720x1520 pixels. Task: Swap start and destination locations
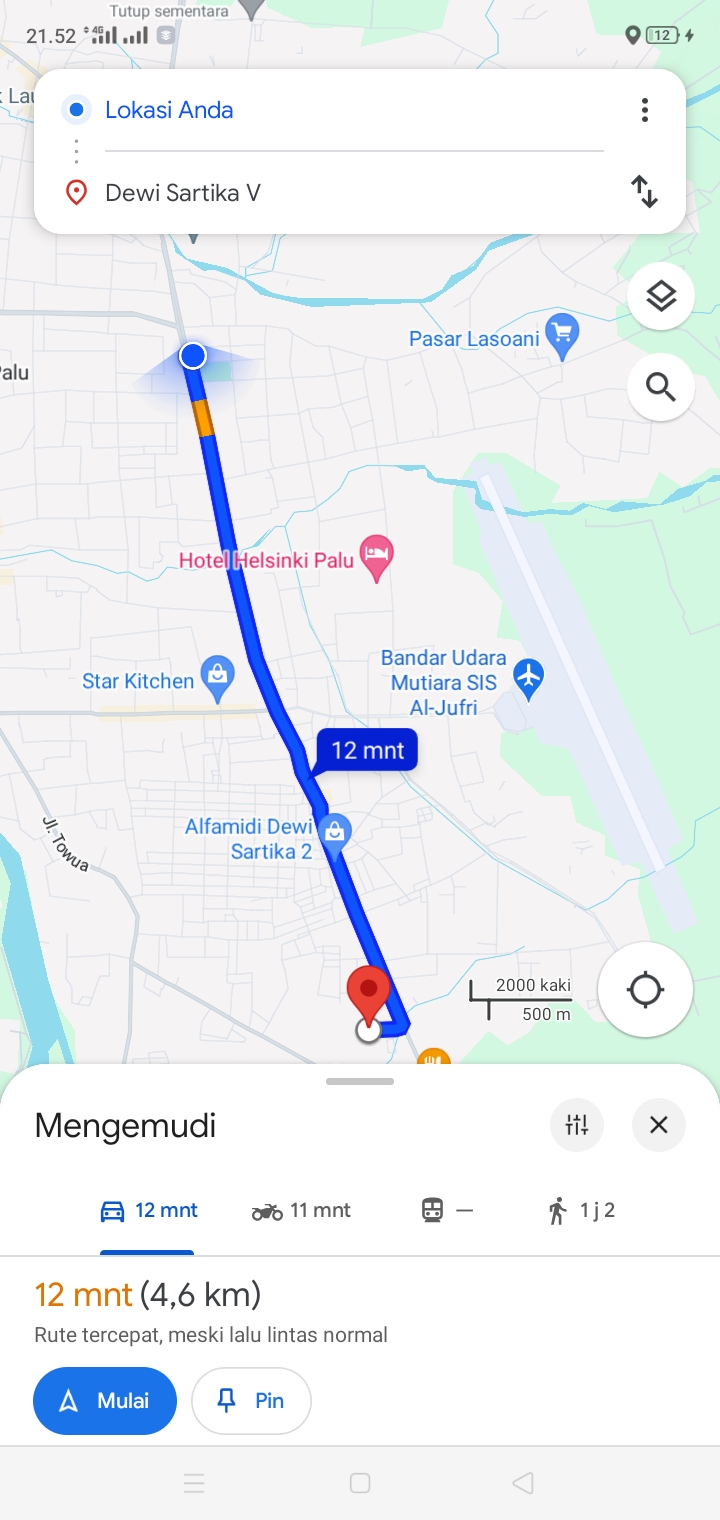tap(645, 191)
